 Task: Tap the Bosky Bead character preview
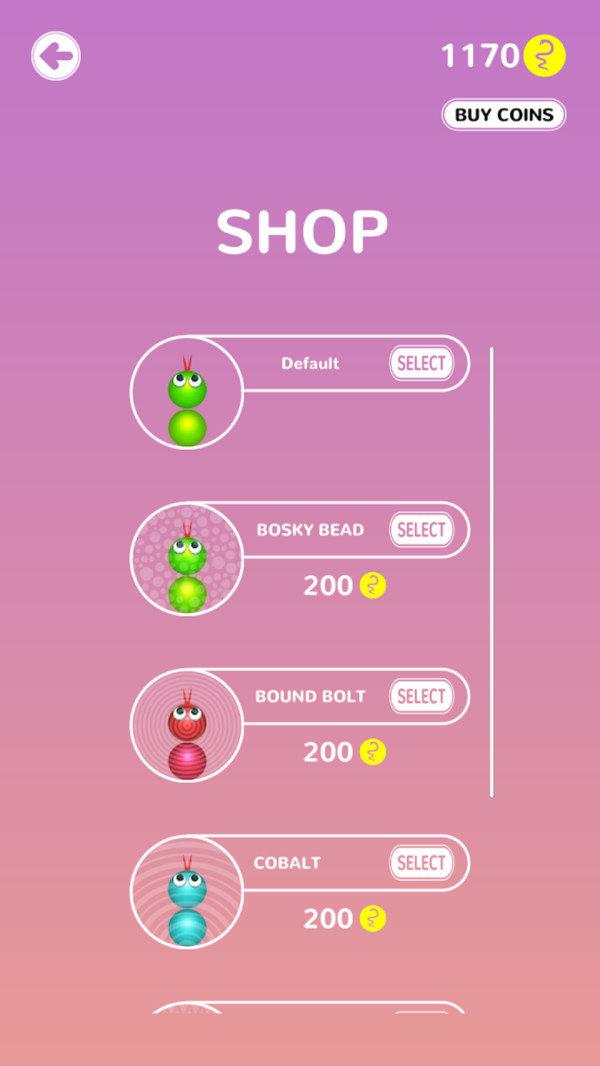(187, 560)
